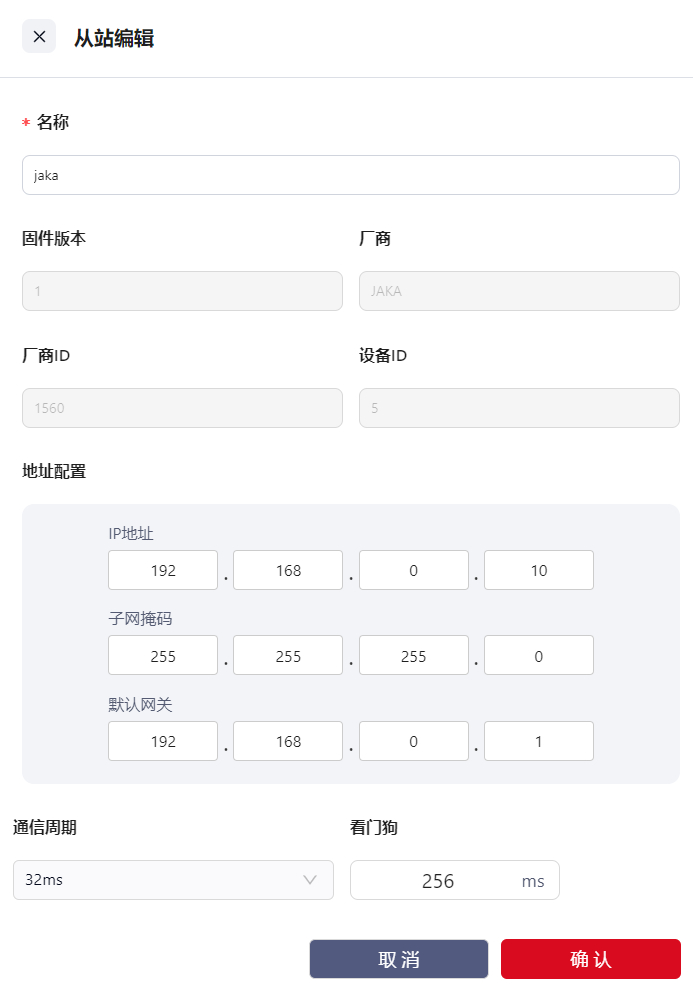Image resolution: width=693 pixels, height=990 pixels.
Task: Edit the second IP地址 octet 168
Action: pyautogui.click(x=288, y=570)
